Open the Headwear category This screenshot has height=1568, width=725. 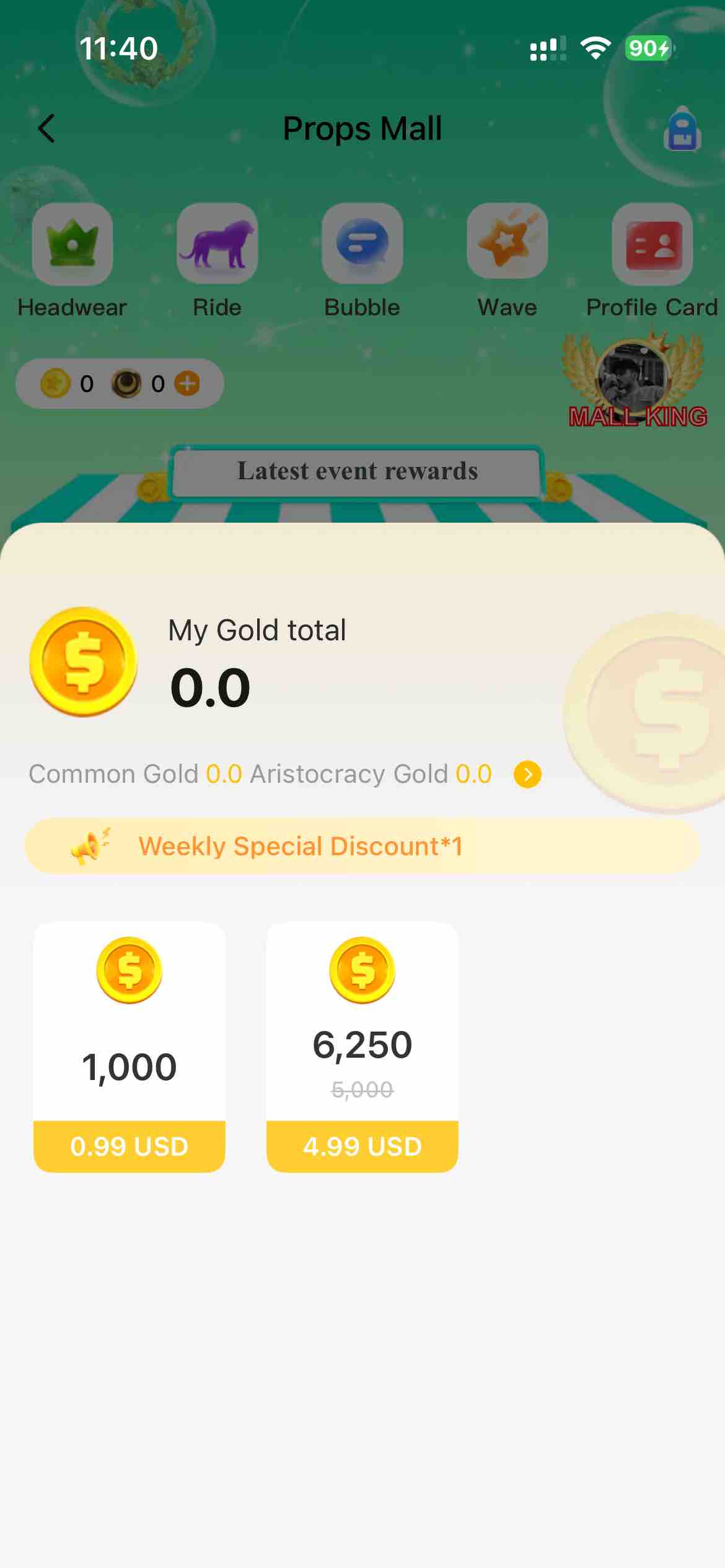[72, 245]
